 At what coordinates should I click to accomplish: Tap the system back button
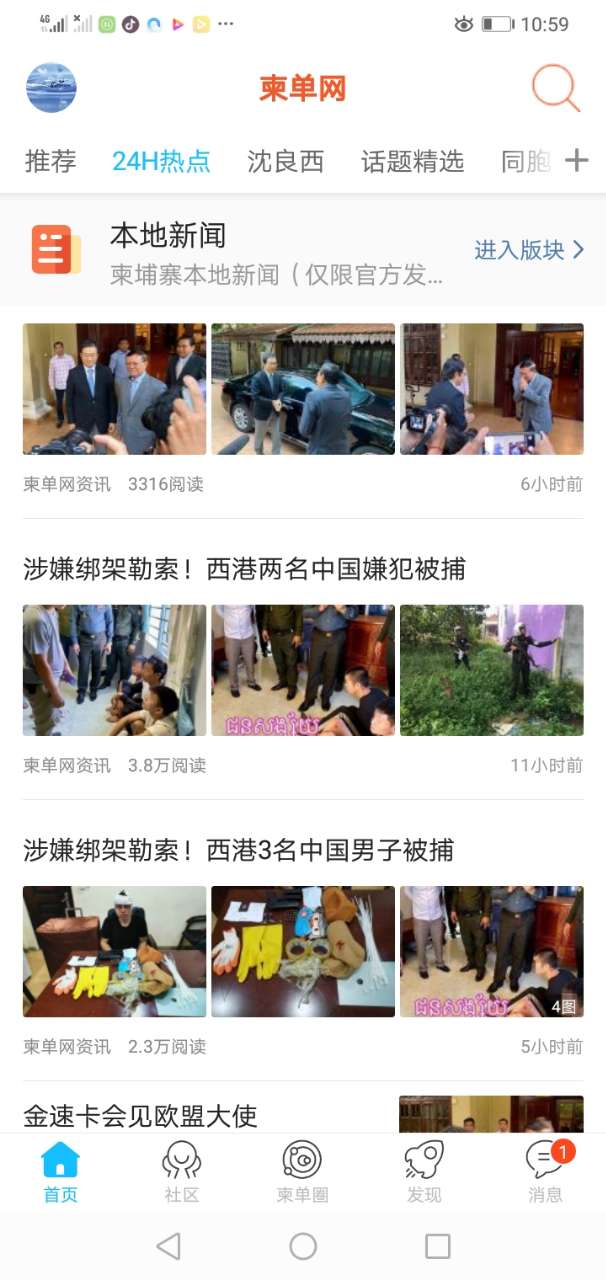[169, 1246]
